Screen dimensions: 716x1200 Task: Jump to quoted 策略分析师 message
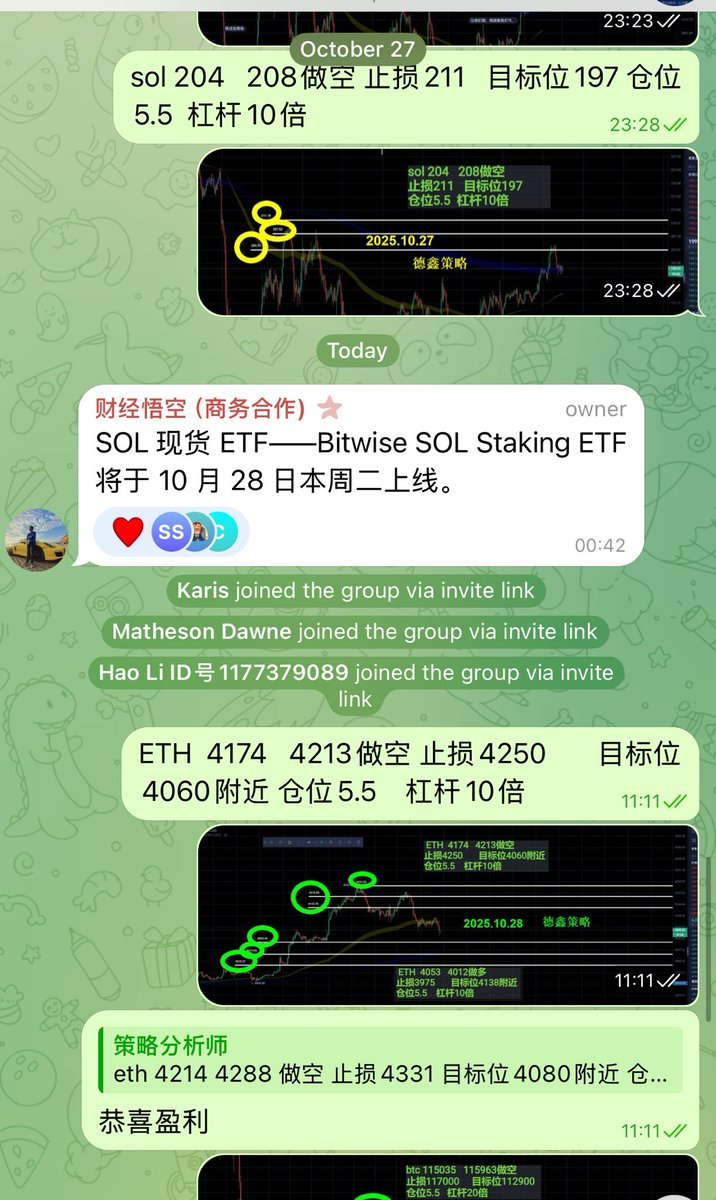click(390, 1061)
